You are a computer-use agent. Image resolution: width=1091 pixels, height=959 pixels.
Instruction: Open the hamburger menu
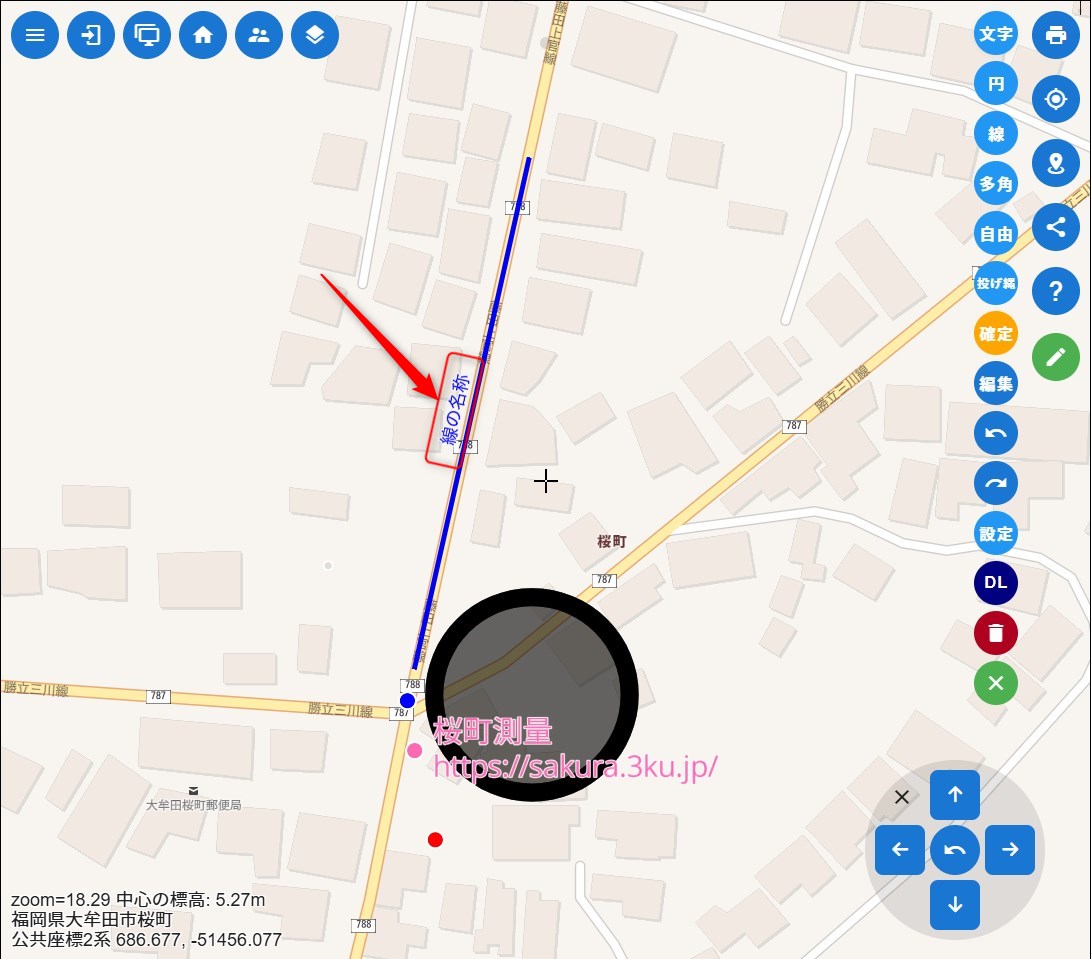pos(35,36)
